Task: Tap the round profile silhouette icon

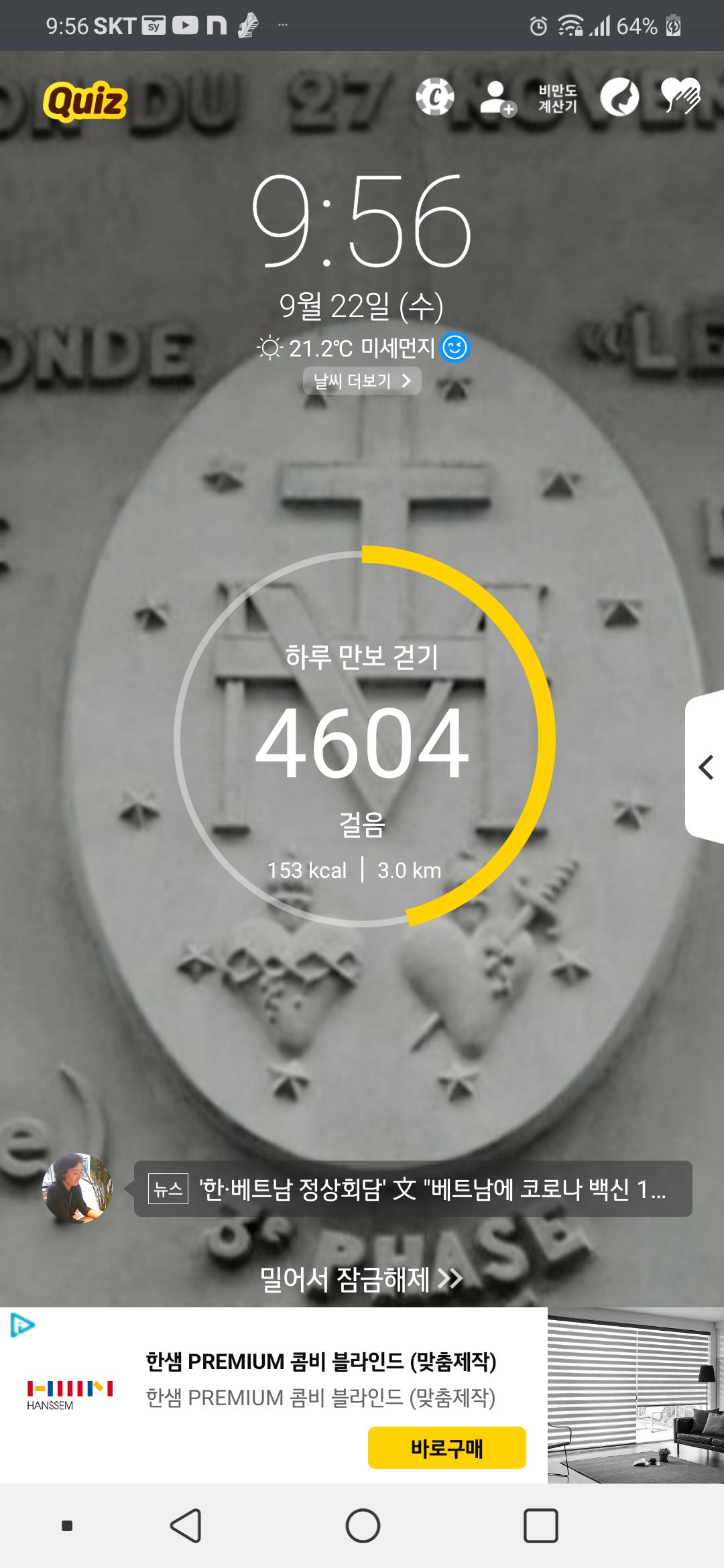Action: pyautogui.click(x=619, y=98)
